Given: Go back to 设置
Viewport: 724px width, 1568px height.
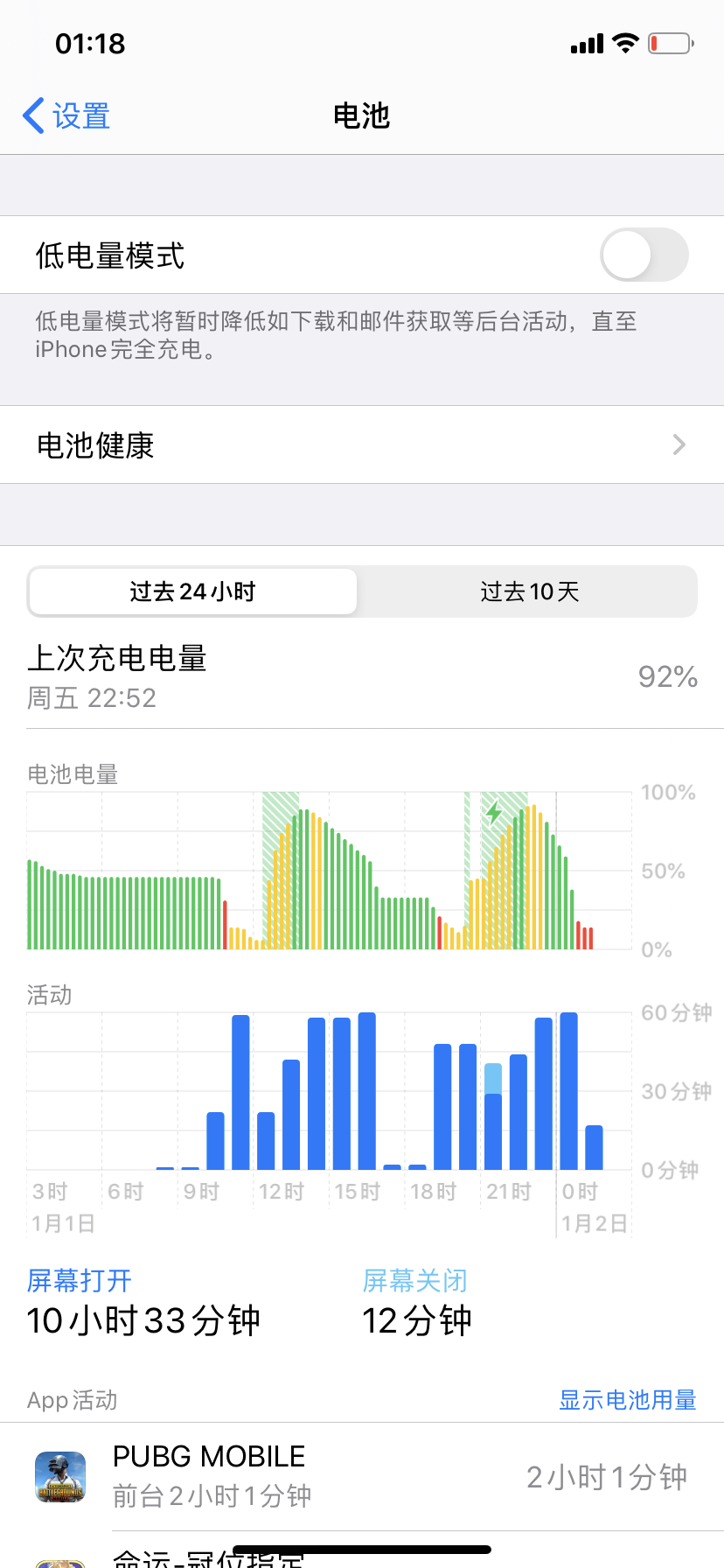Looking at the screenshot, I should coord(66,115).
